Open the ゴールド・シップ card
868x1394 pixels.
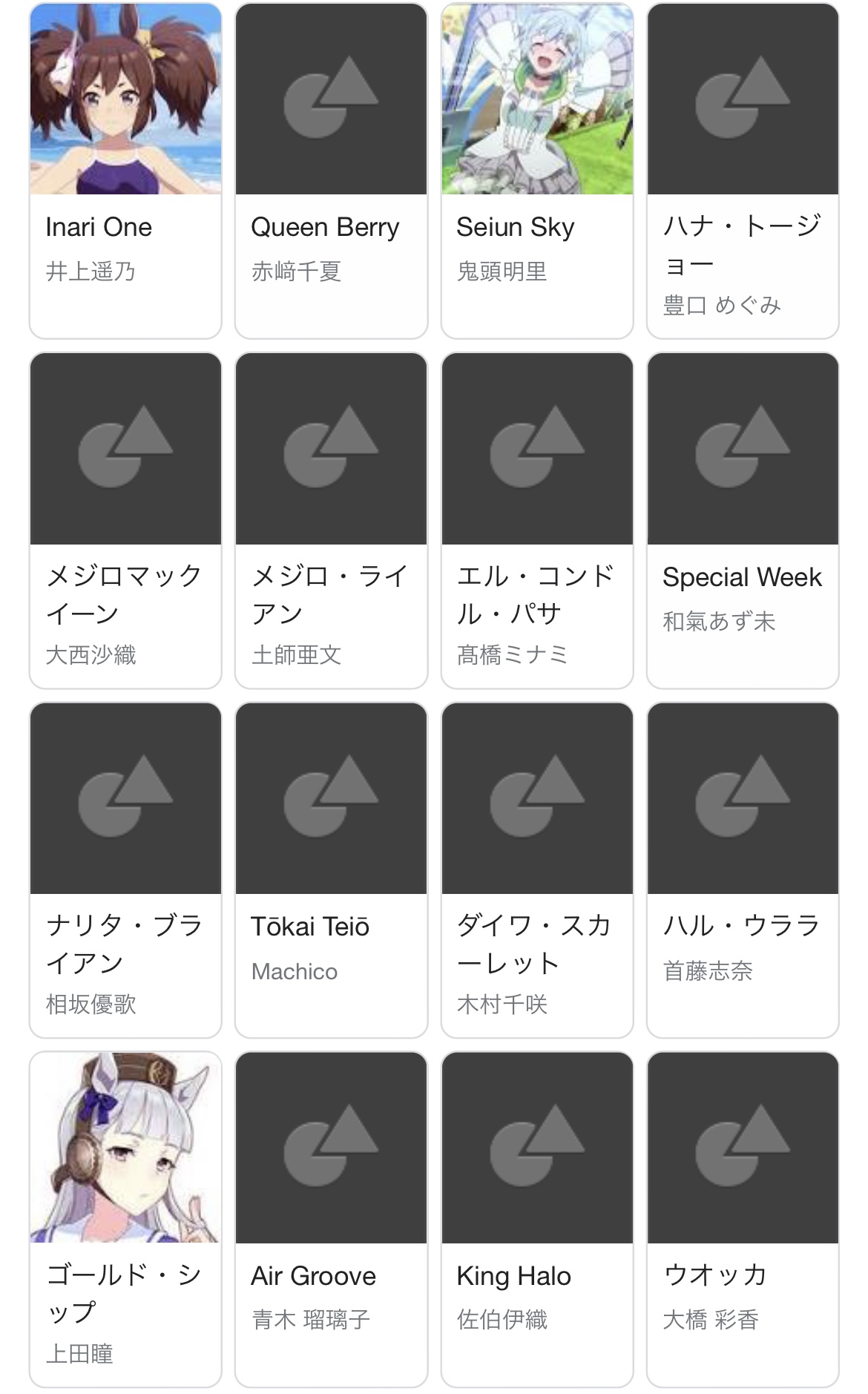[125, 1219]
